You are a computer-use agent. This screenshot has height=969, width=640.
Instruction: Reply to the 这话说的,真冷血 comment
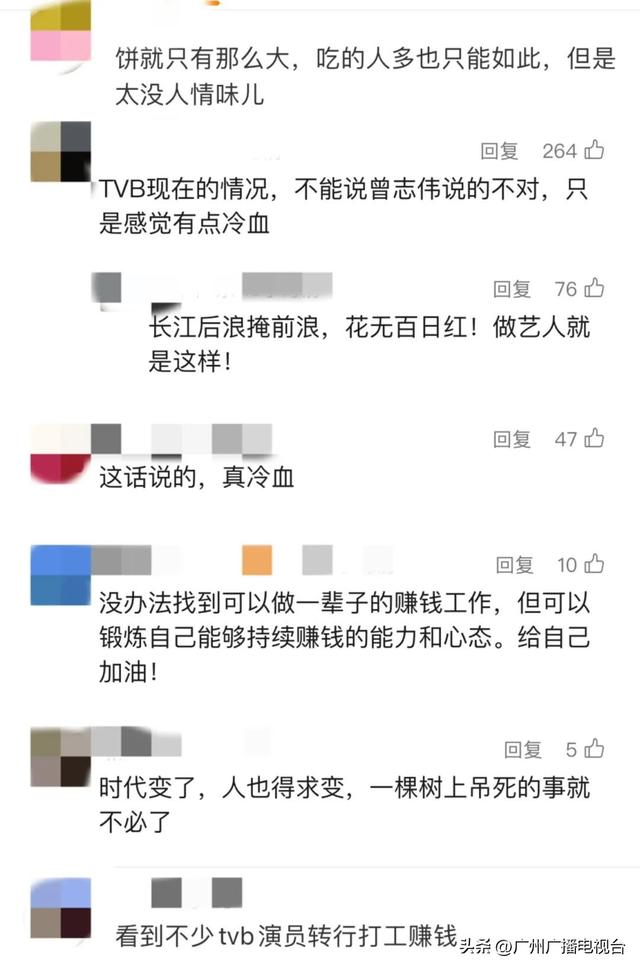511,439
